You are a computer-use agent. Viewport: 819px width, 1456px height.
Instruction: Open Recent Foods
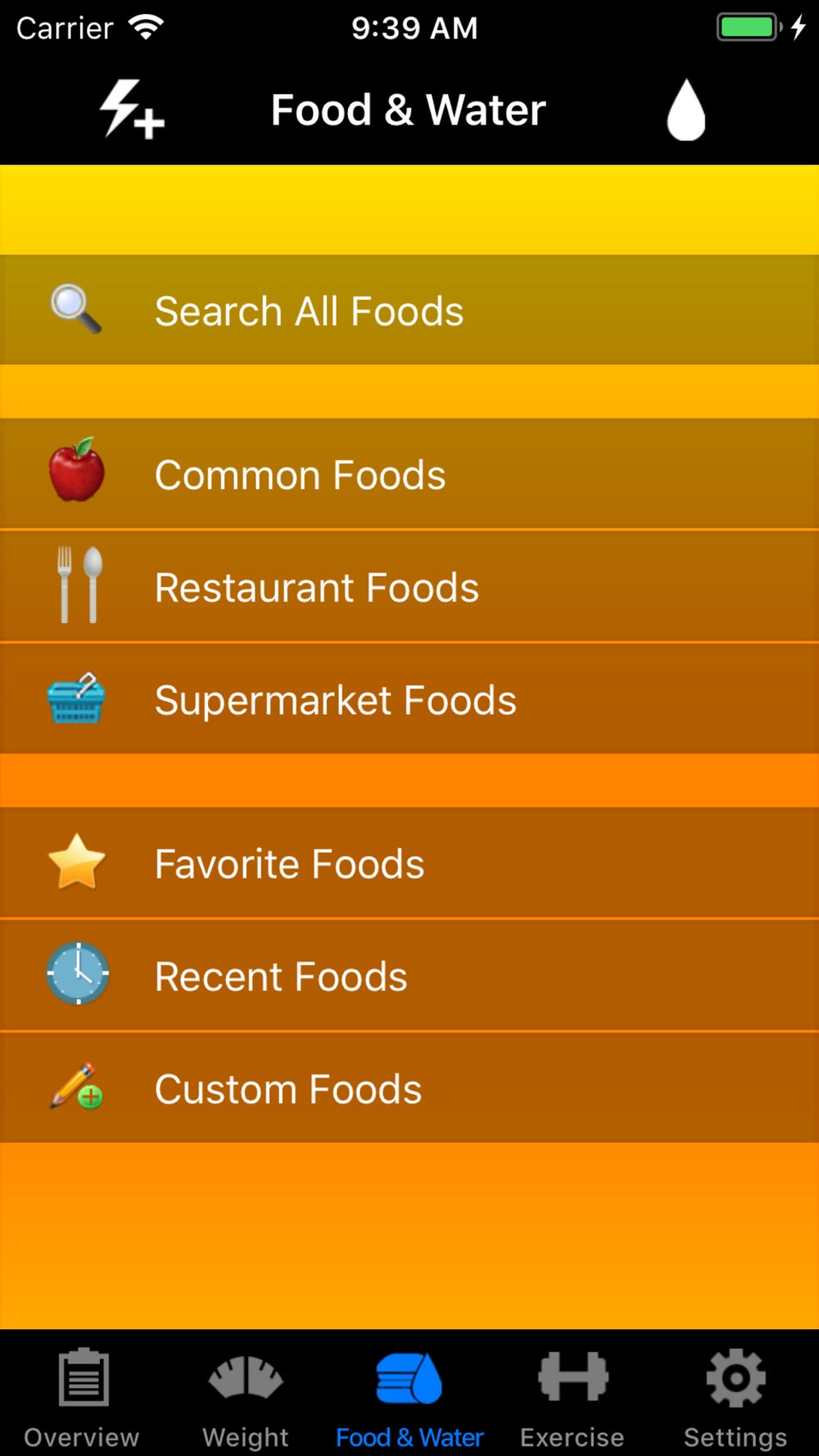click(409, 975)
